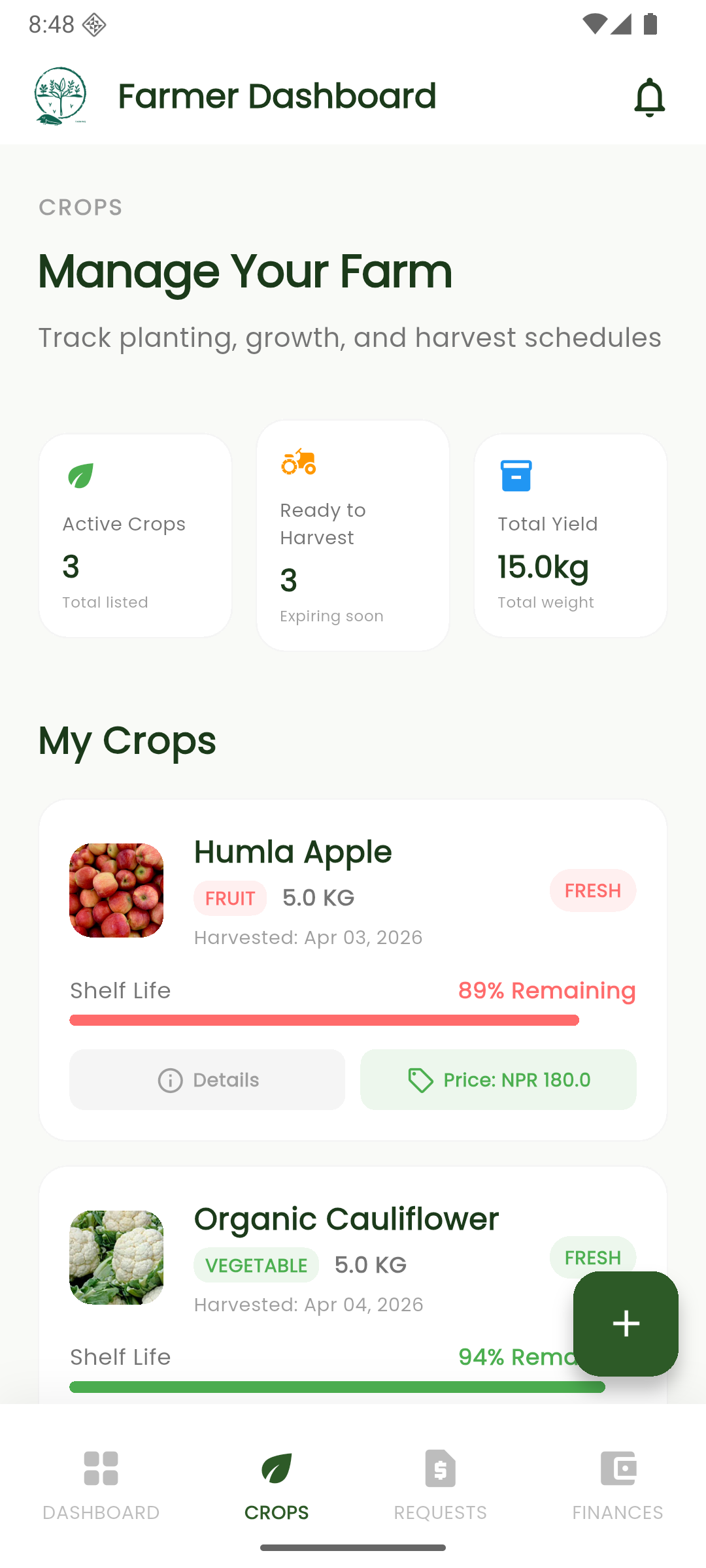706x1568 pixels.
Task: Select the tractor icon on Ready to Harvest
Action: [299, 462]
